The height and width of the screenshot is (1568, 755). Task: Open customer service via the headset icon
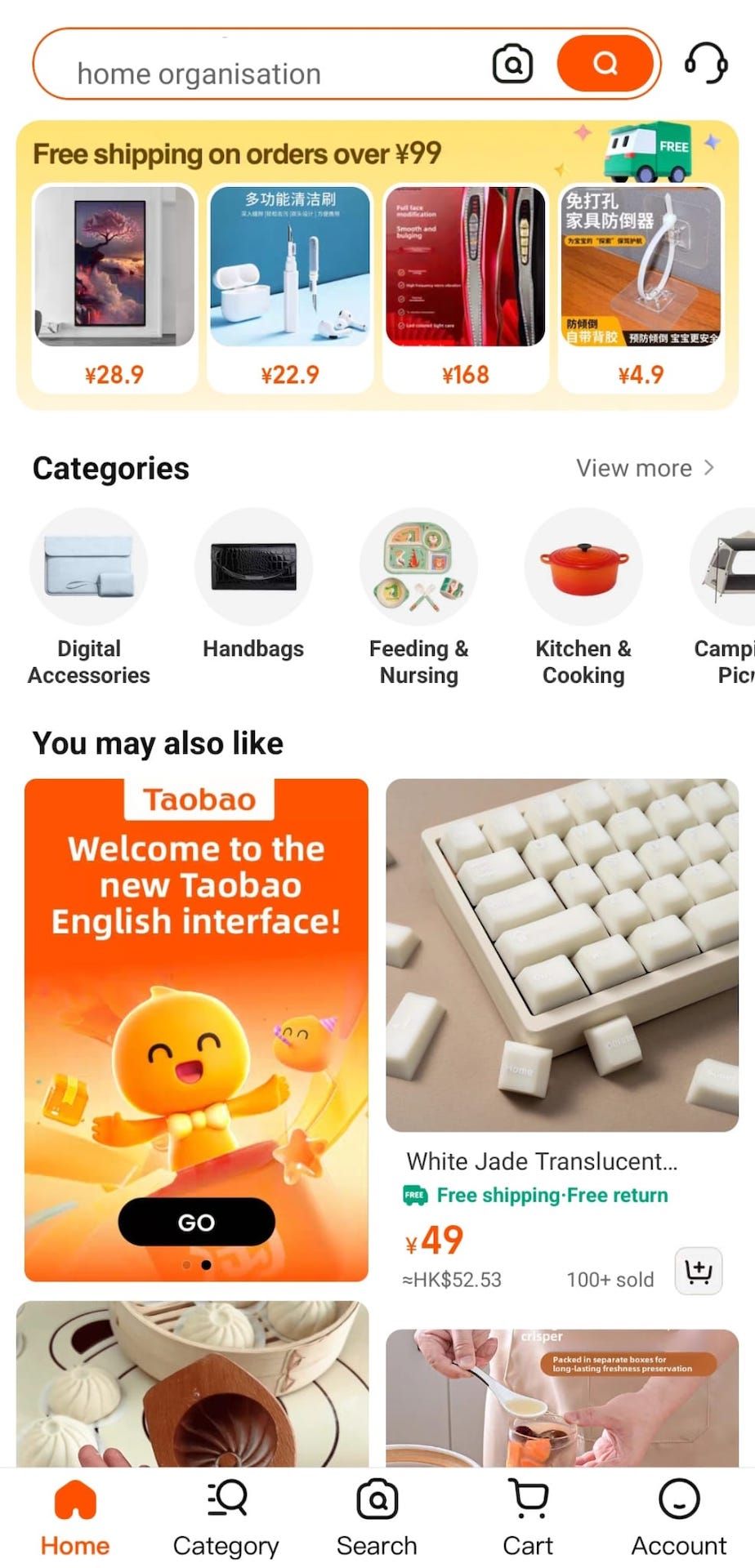[x=708, y=62]
